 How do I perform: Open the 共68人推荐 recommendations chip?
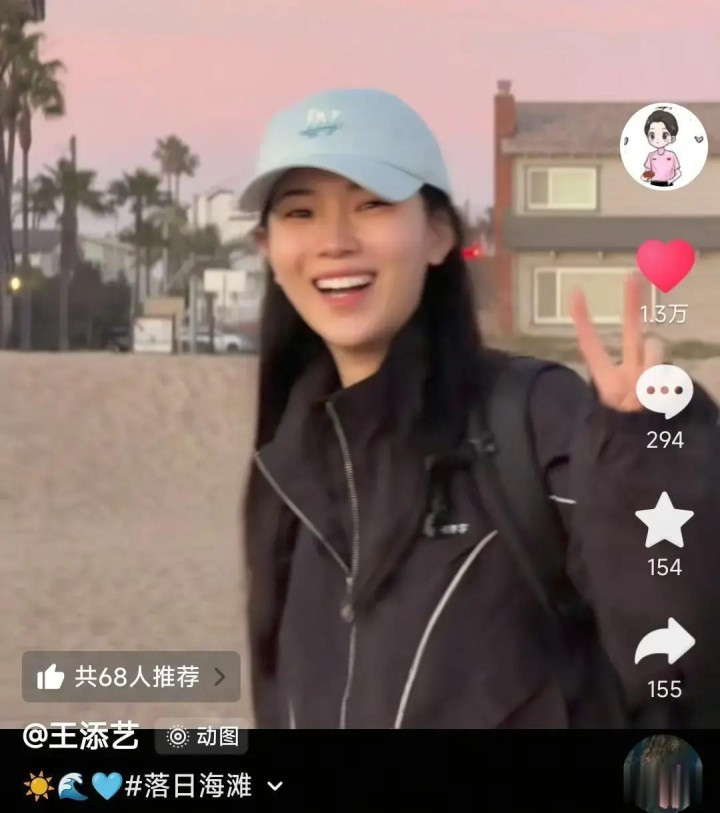click(x=131, y=677)
